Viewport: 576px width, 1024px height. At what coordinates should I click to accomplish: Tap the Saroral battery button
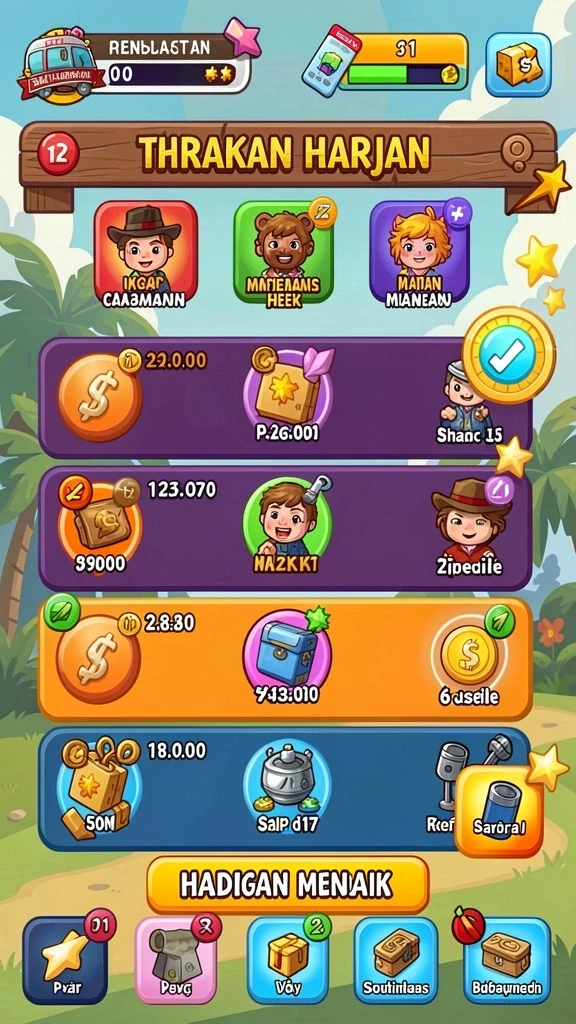pos(499,811)
